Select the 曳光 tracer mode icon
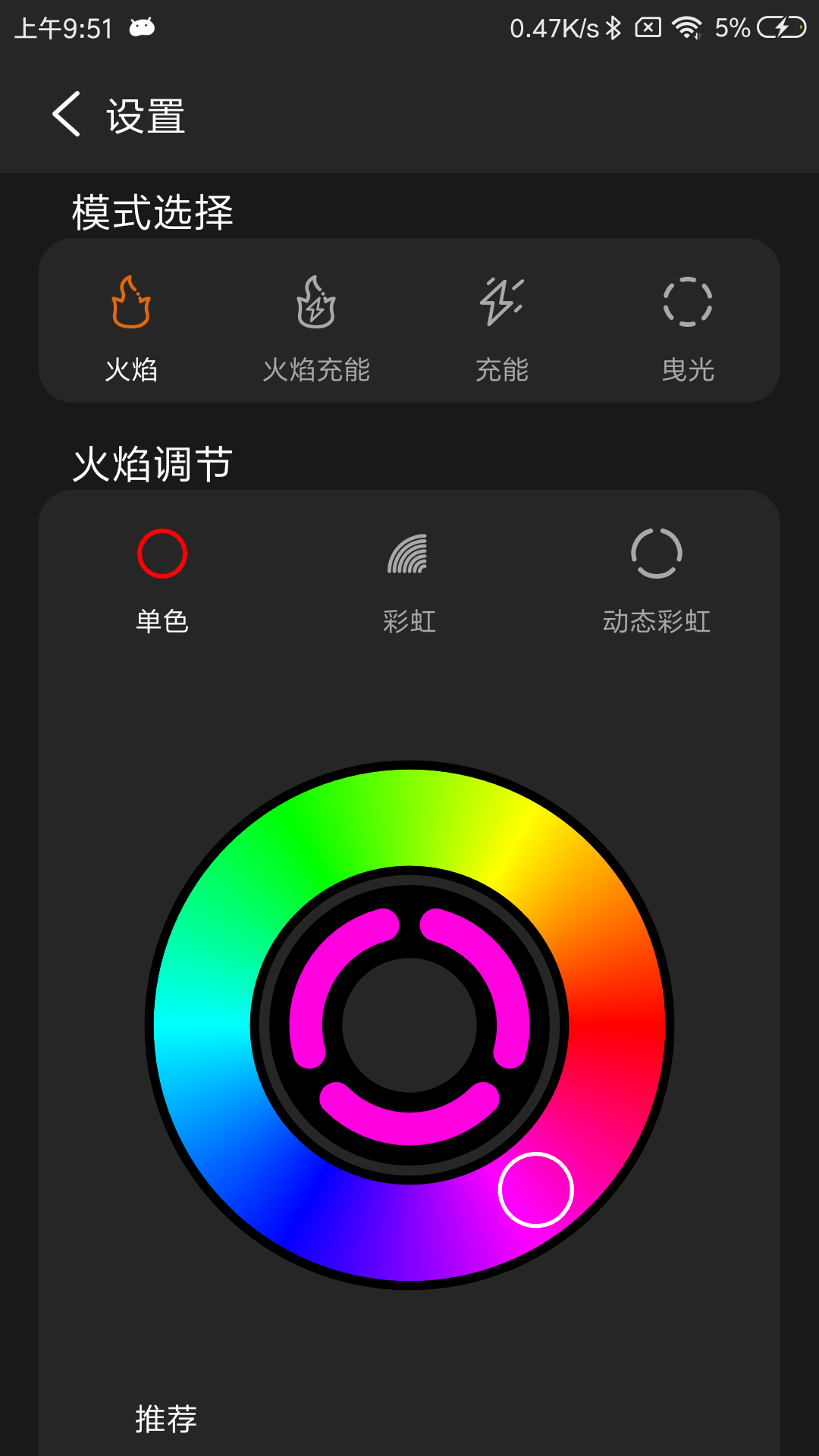Image resolution: width=819 pixels, height=1456 pixels. (x=689, y=303)
